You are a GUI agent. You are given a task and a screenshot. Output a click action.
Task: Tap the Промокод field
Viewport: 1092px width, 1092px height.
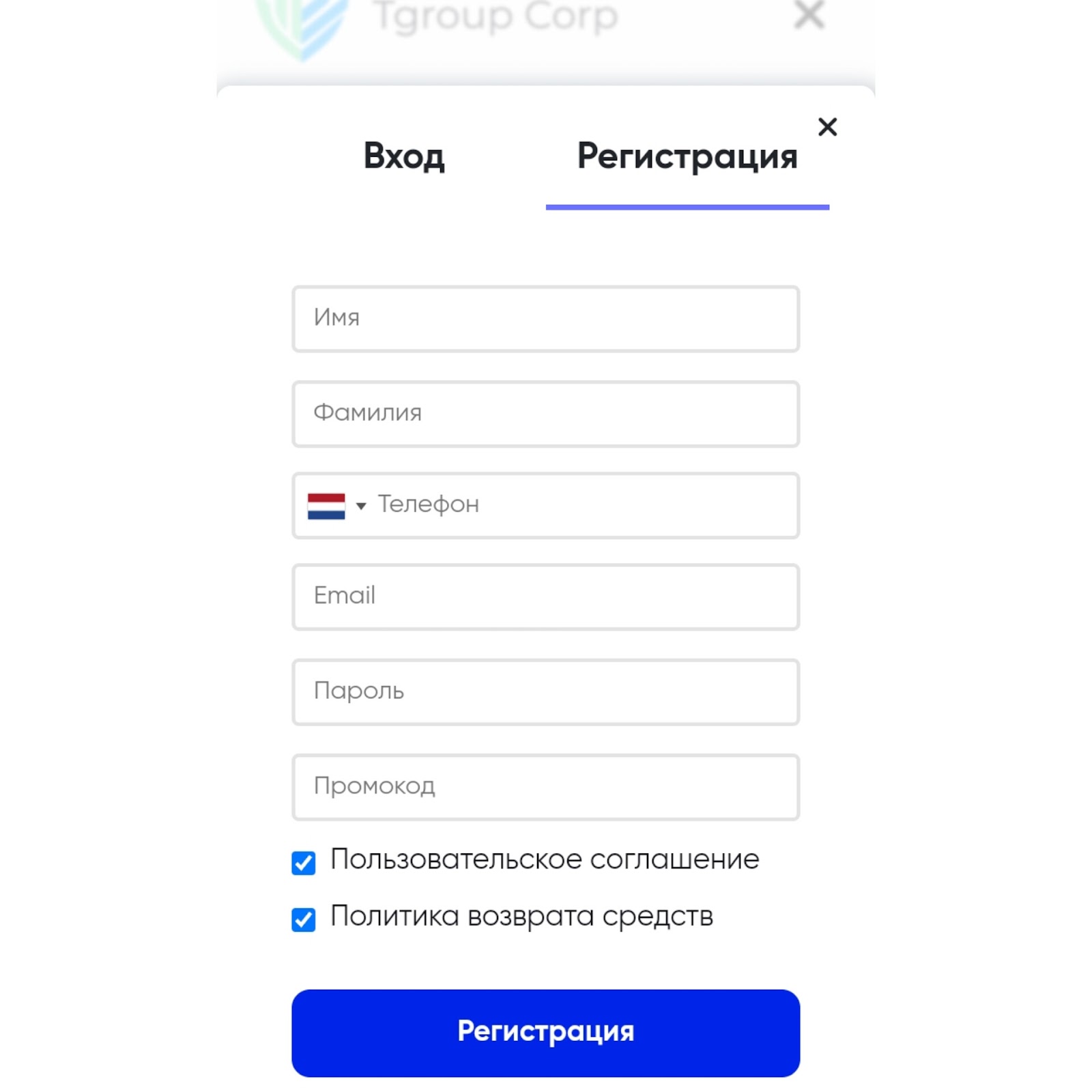(545, 787)
